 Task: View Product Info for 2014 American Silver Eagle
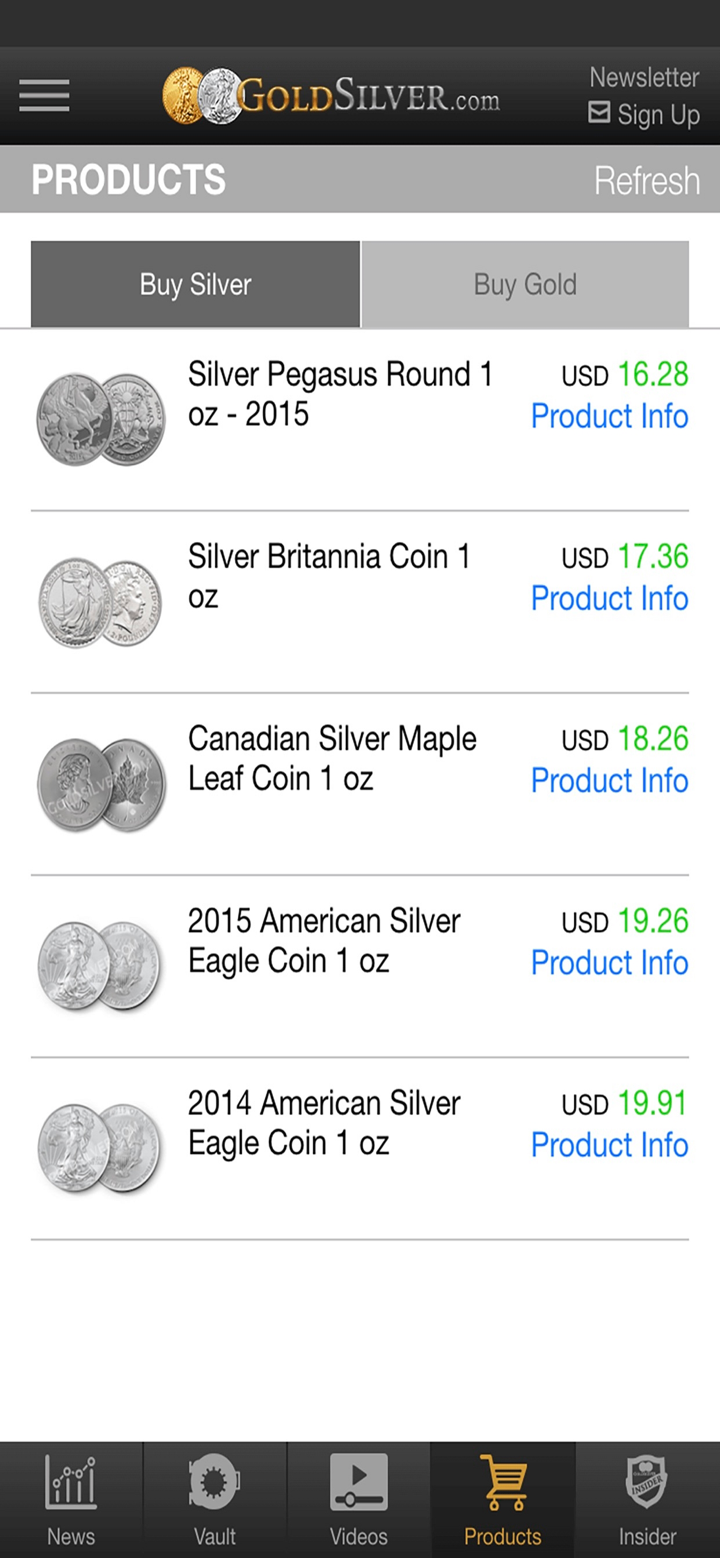[609, 1144]
